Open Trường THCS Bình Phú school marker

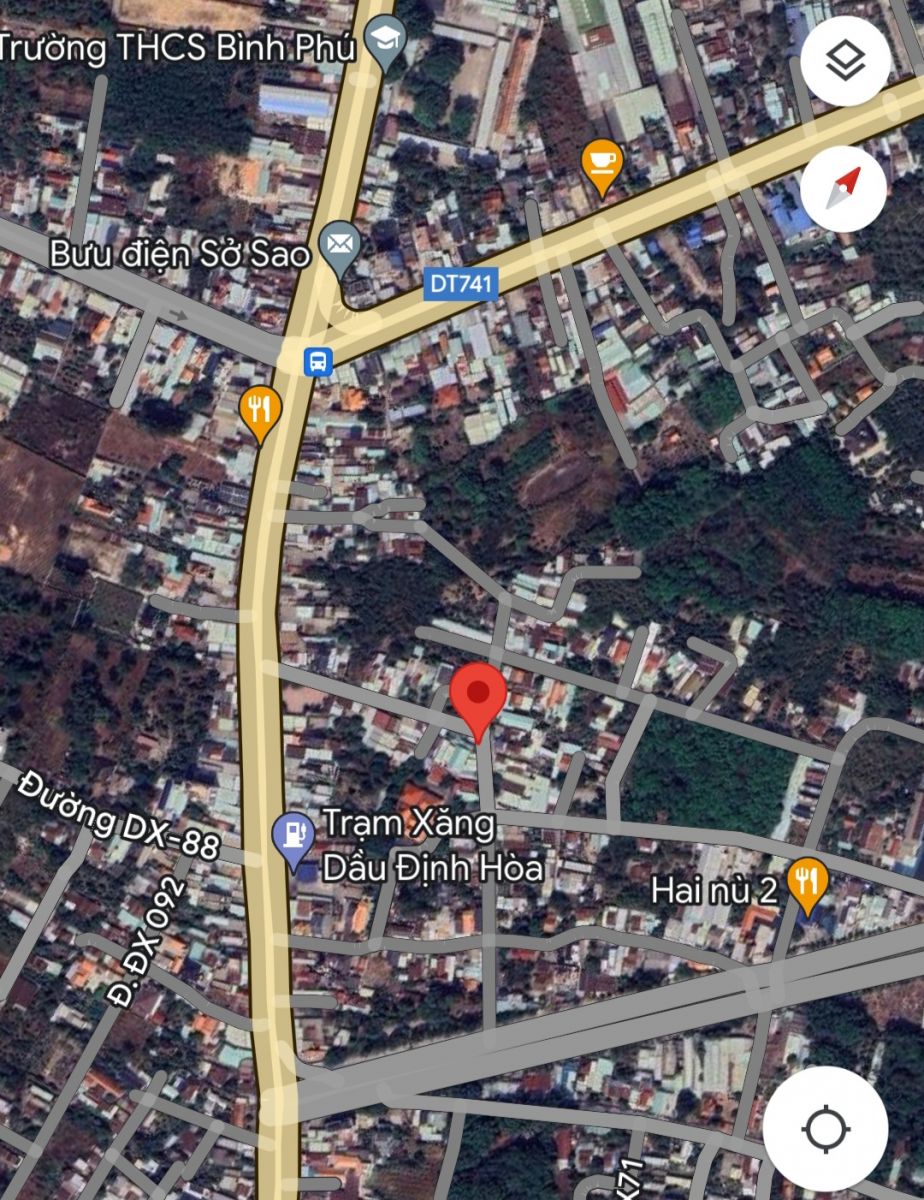pyautogui.click(x=384, y=43)
